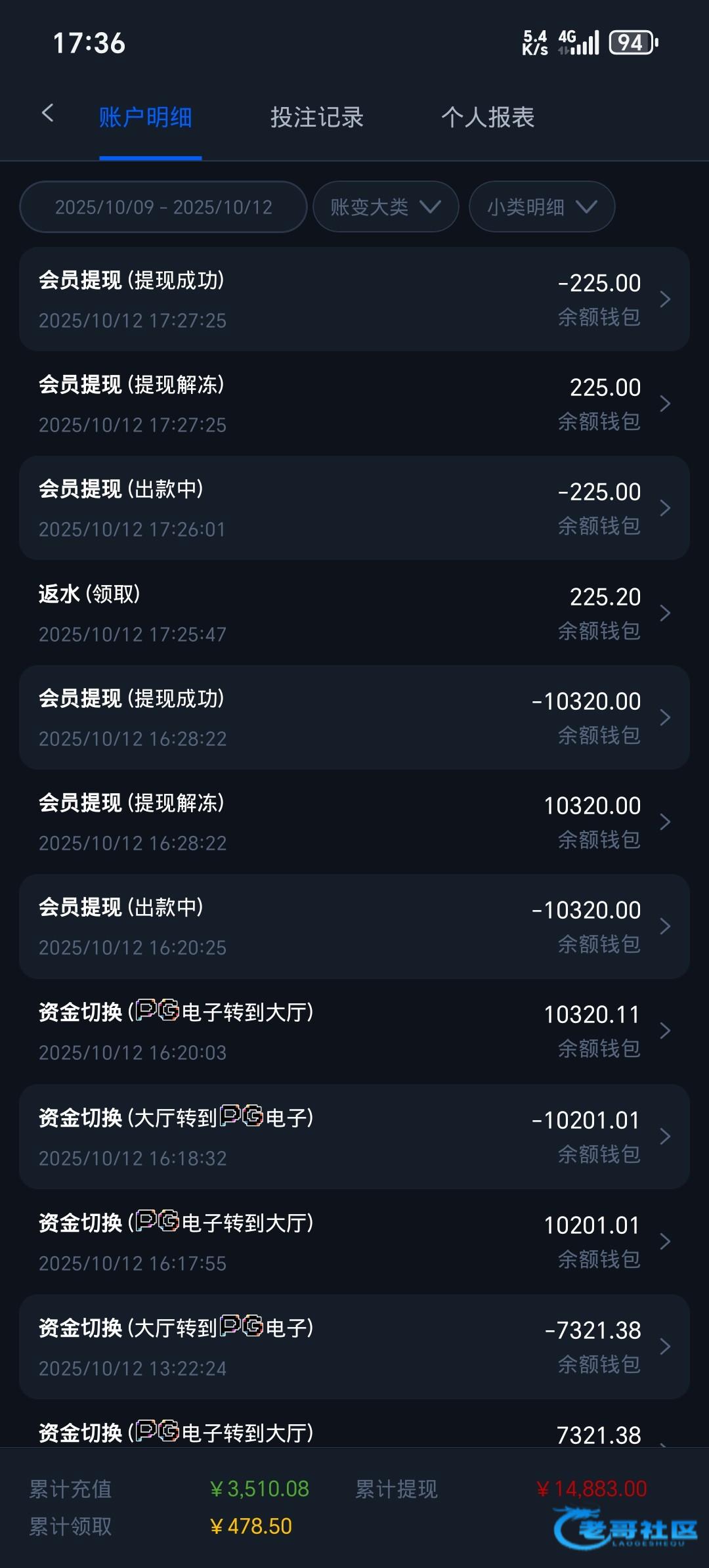Open 提现成功 record at 17:27:25

354,299
